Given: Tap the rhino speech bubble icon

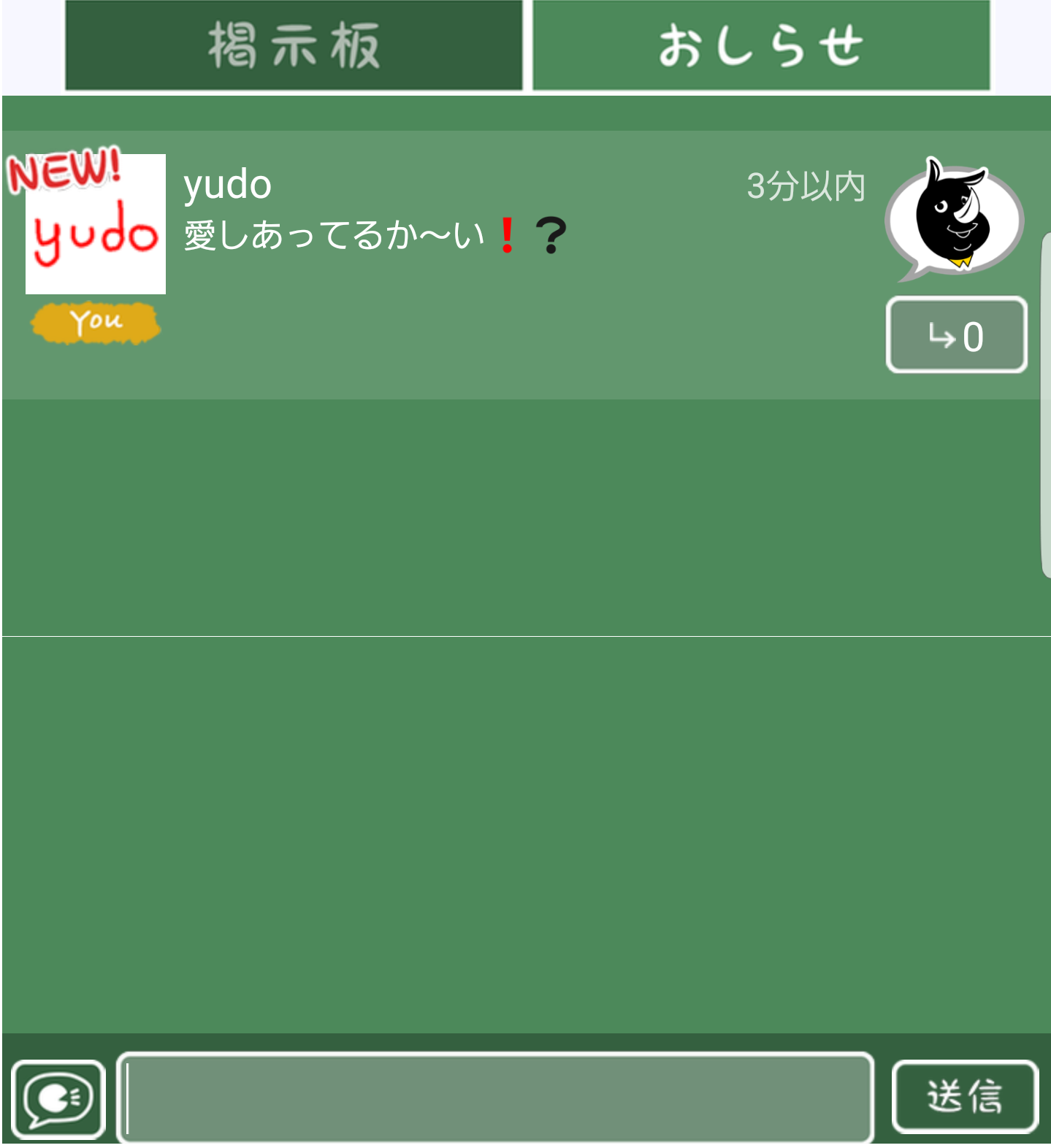Looking at the screenshot, I should (954, 218).
